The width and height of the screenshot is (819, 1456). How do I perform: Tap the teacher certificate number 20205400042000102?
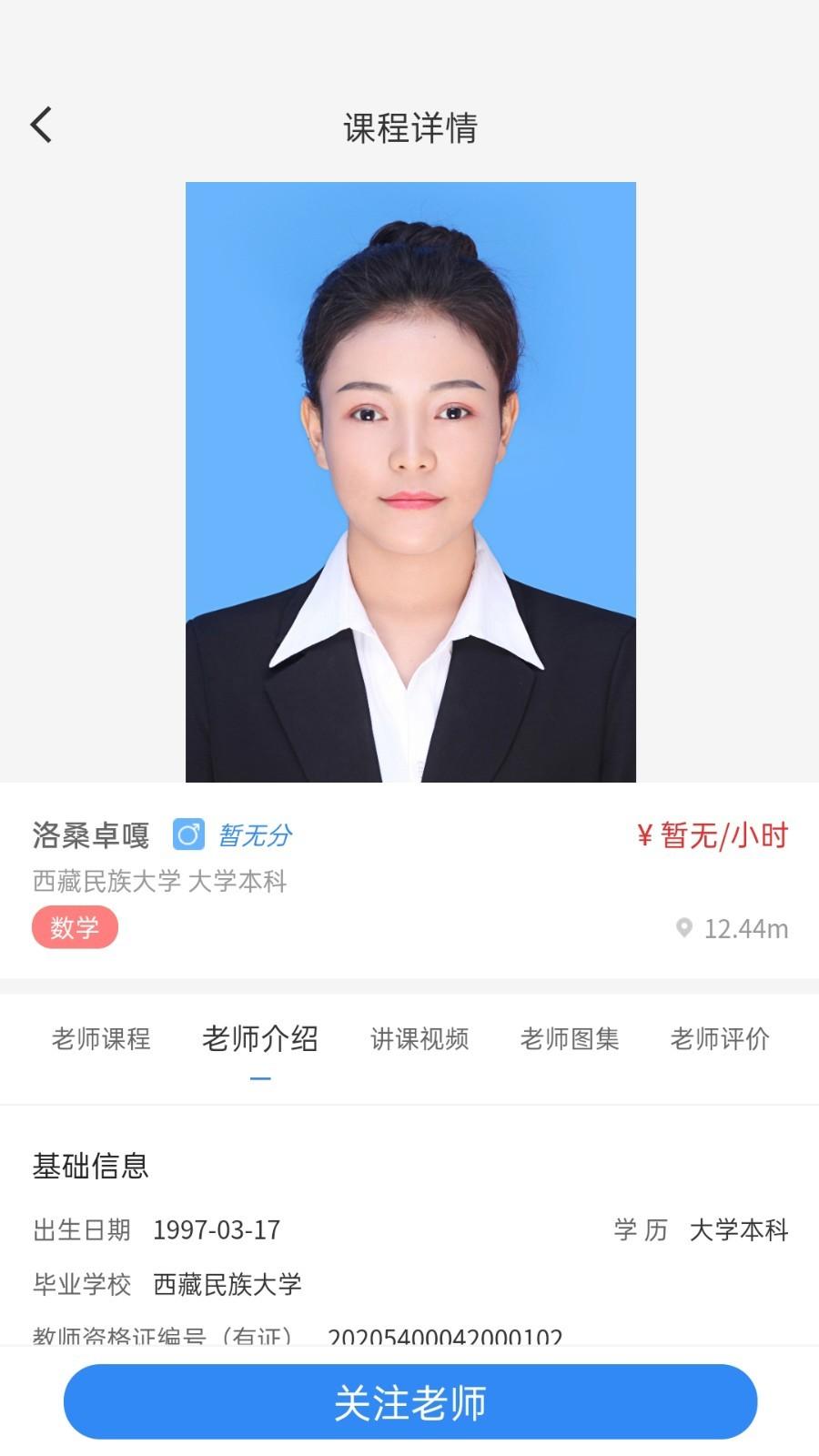pos(443,1337)
